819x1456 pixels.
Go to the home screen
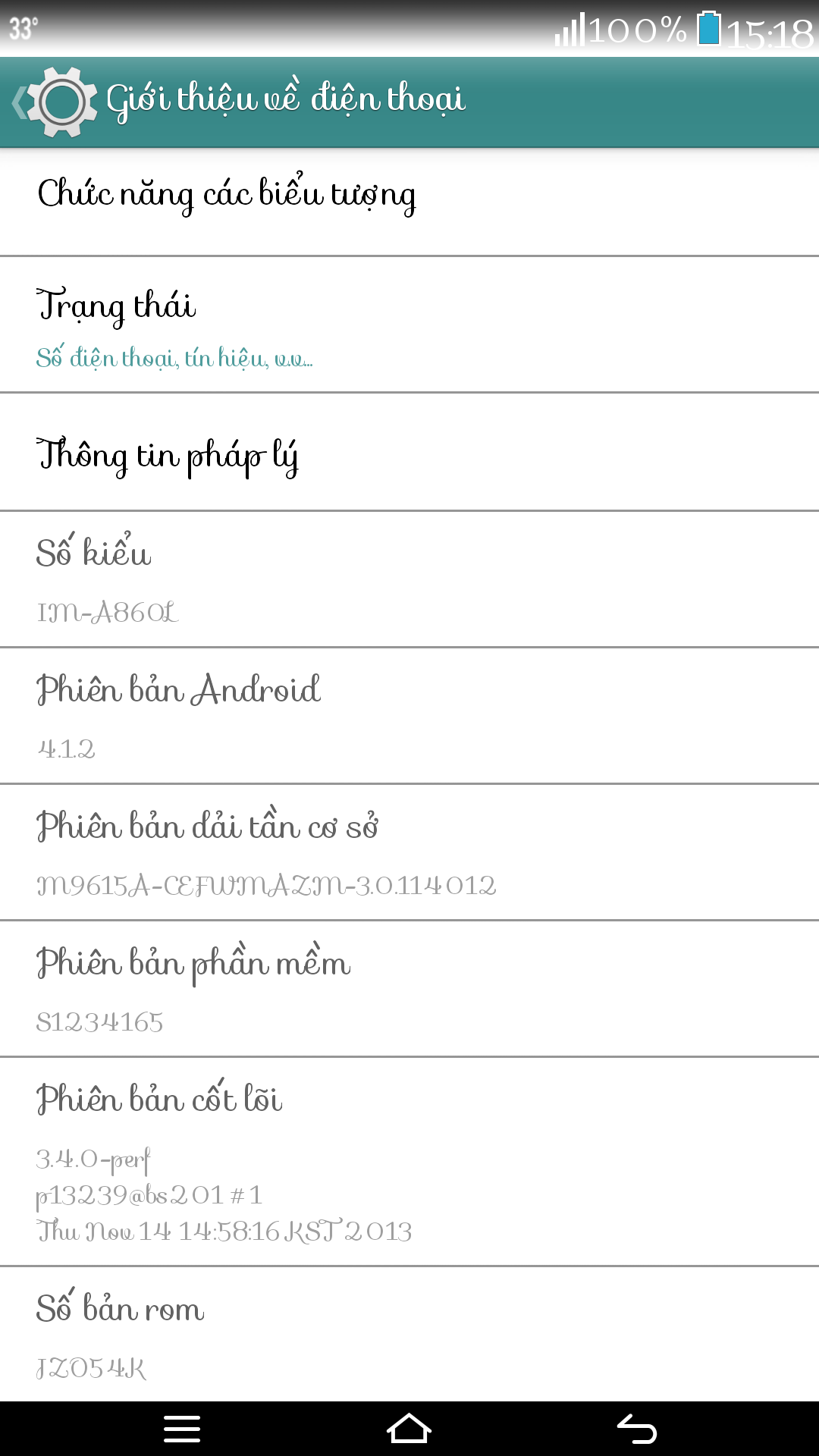click(x=409, y=1429)
